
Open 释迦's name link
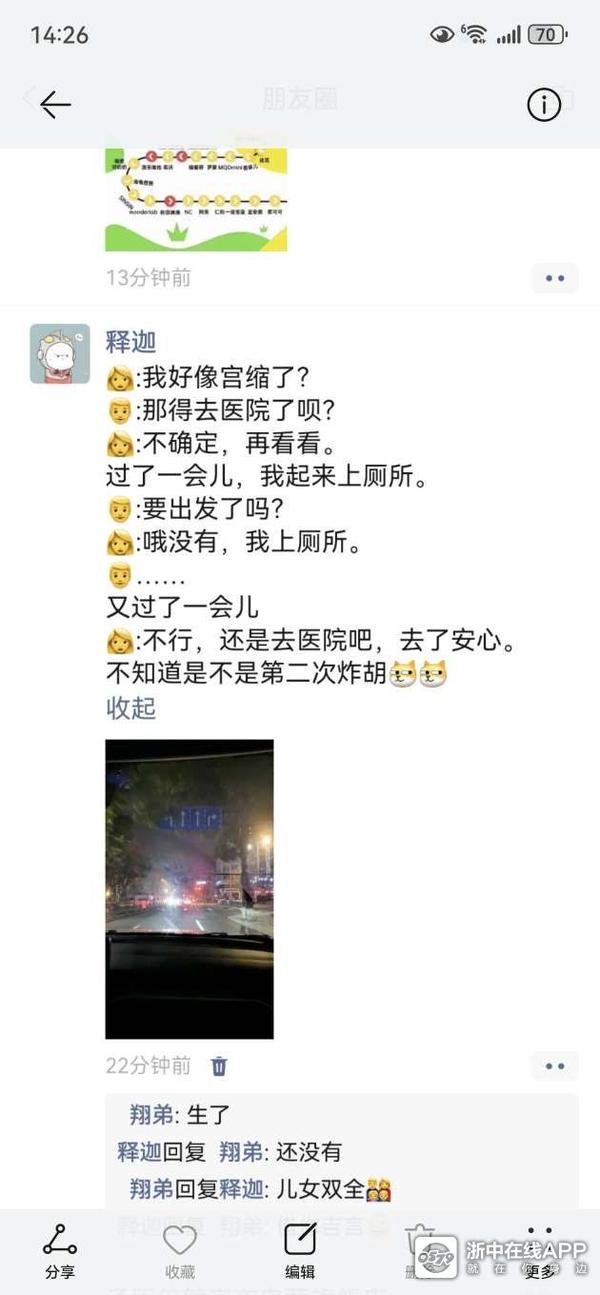131,342
